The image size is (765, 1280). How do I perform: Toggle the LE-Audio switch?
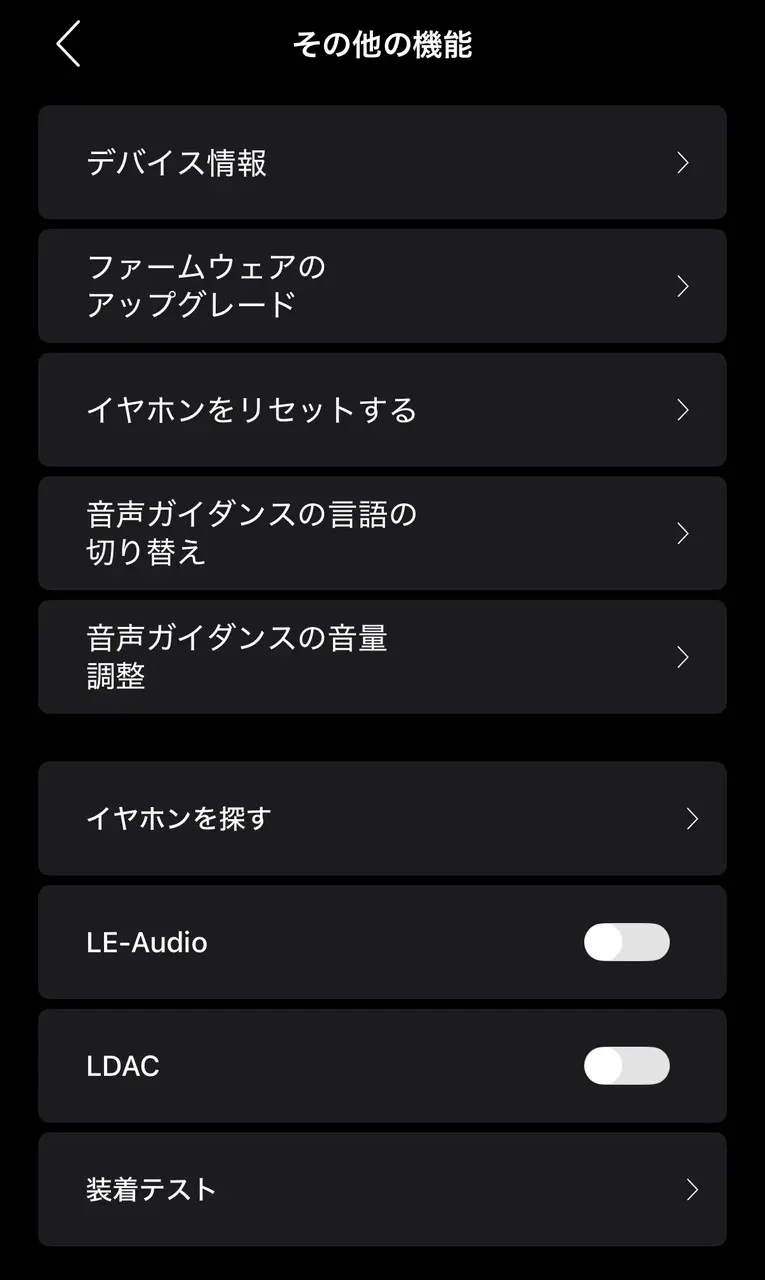tap(626, 942)
